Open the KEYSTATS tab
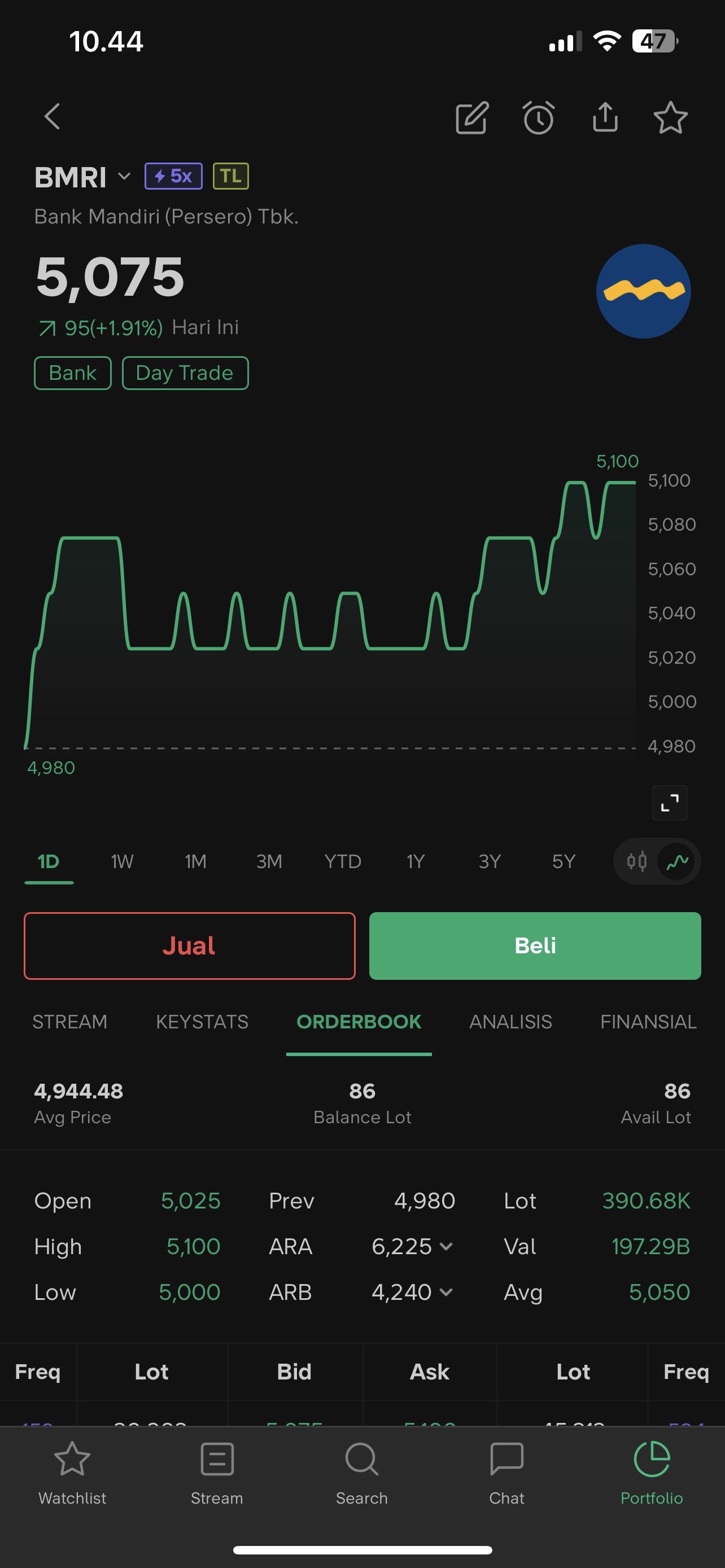The height and width of the screenshot is (1568, 725). 202,1022
